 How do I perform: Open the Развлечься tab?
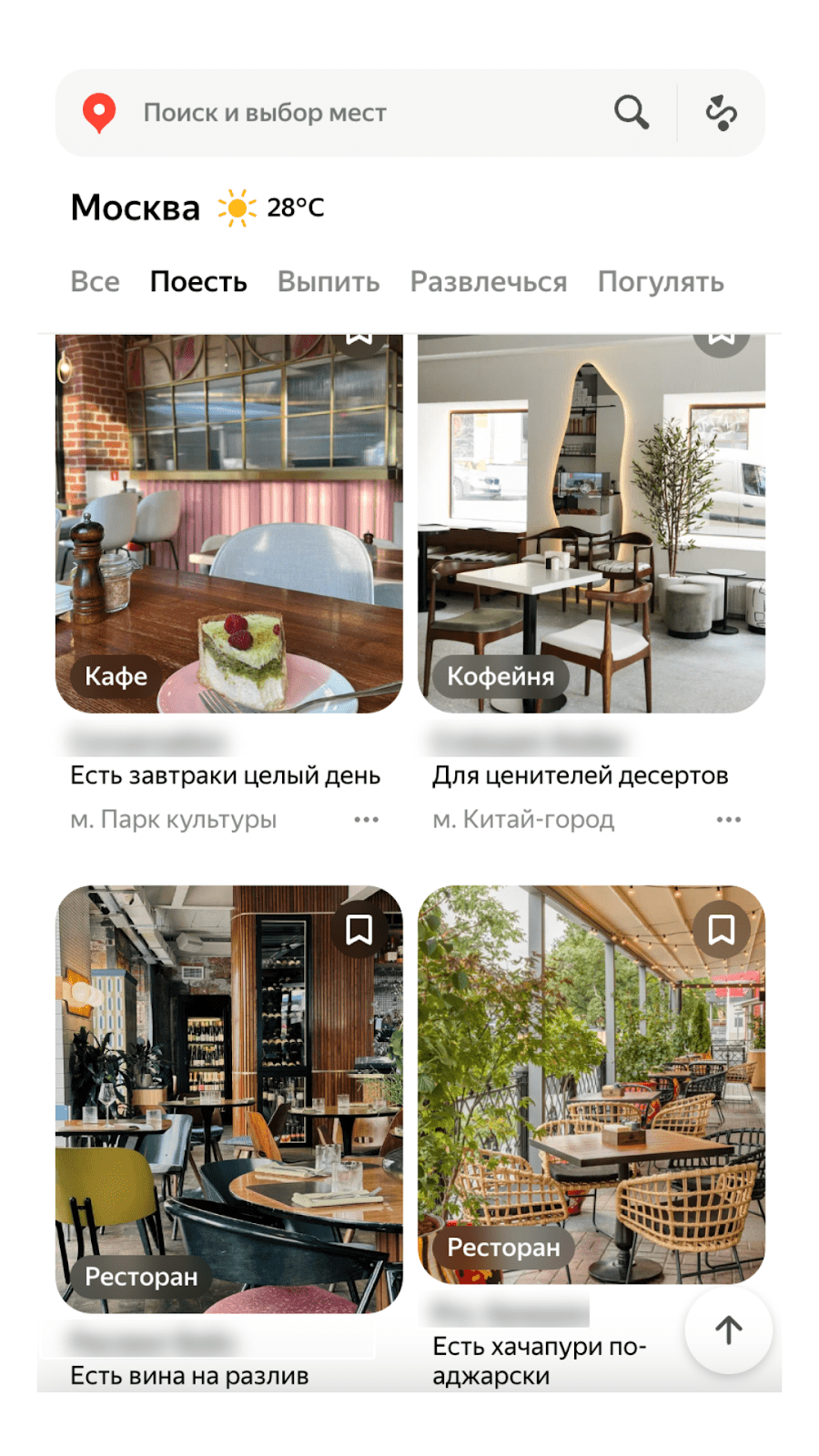[489, 282]
